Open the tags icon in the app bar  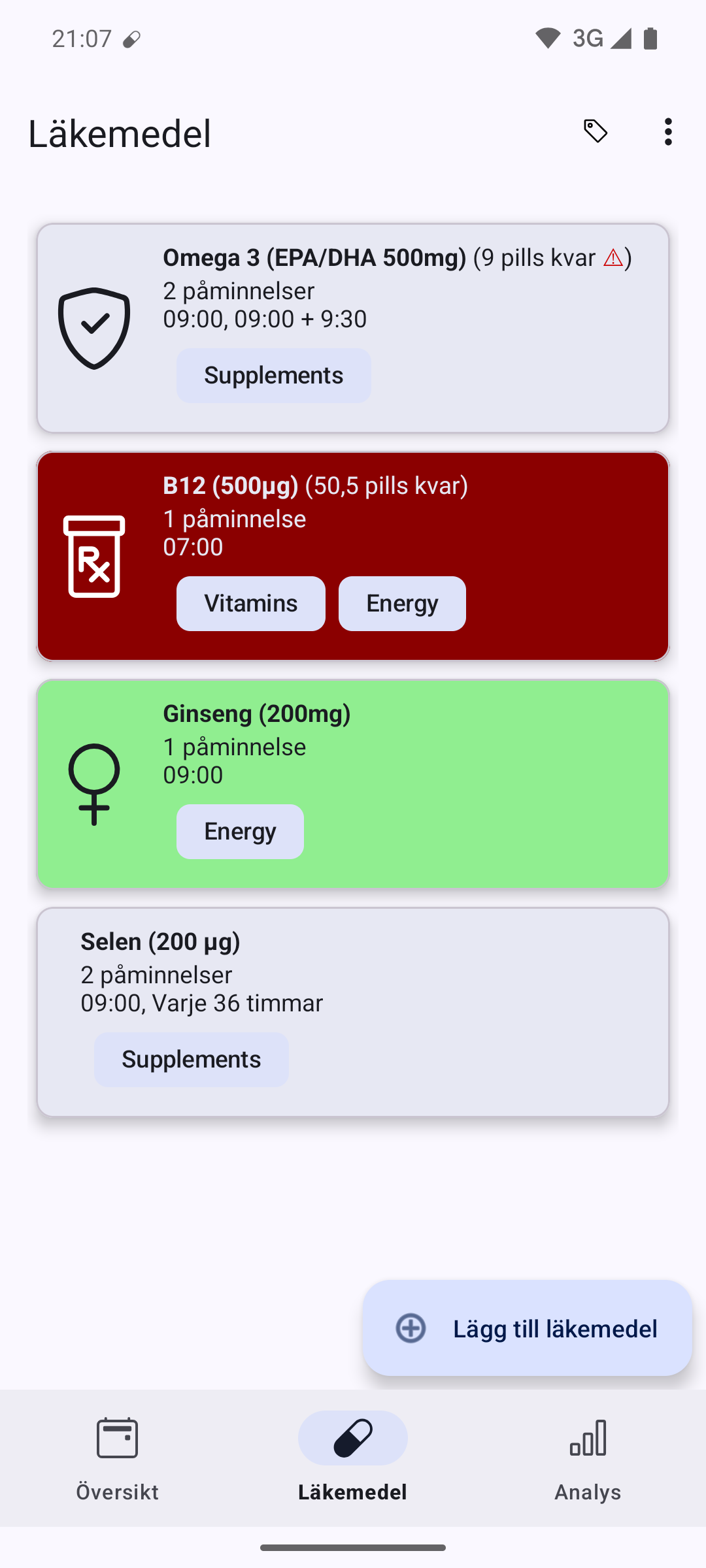coord(595,132)
